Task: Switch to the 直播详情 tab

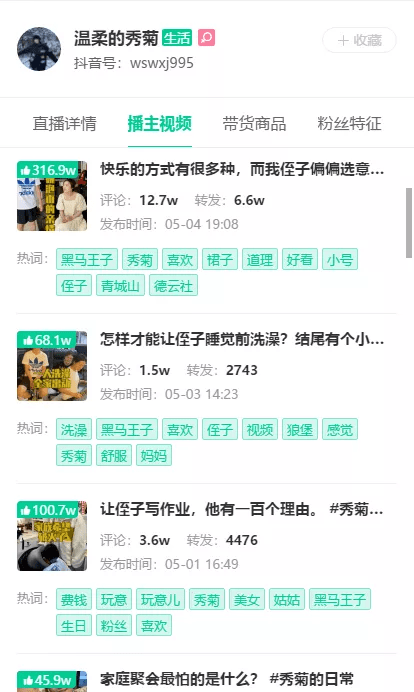Action: (x=64, y=124)
